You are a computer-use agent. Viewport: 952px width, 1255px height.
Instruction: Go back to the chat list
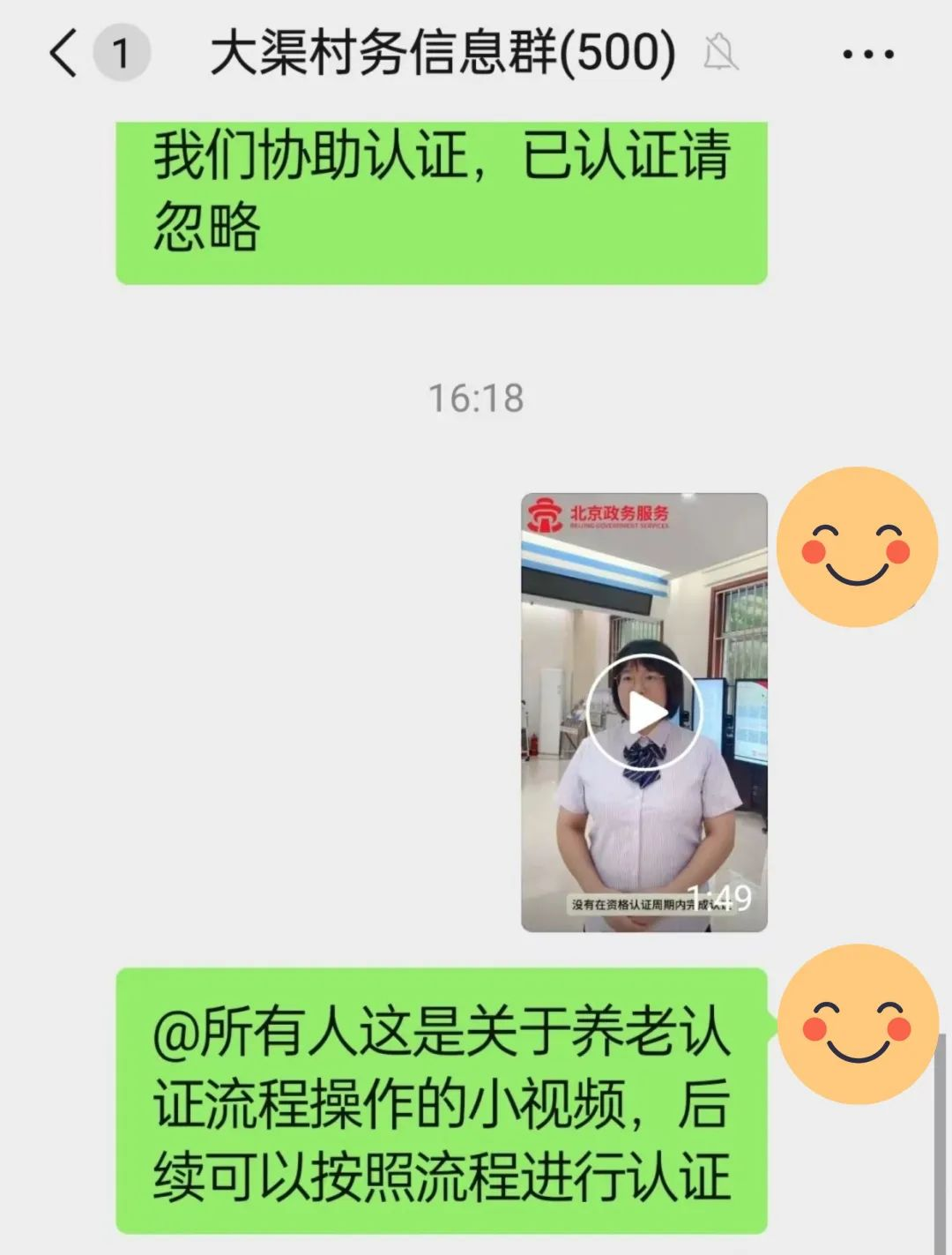pyautogui.click(x=63, y=53)
